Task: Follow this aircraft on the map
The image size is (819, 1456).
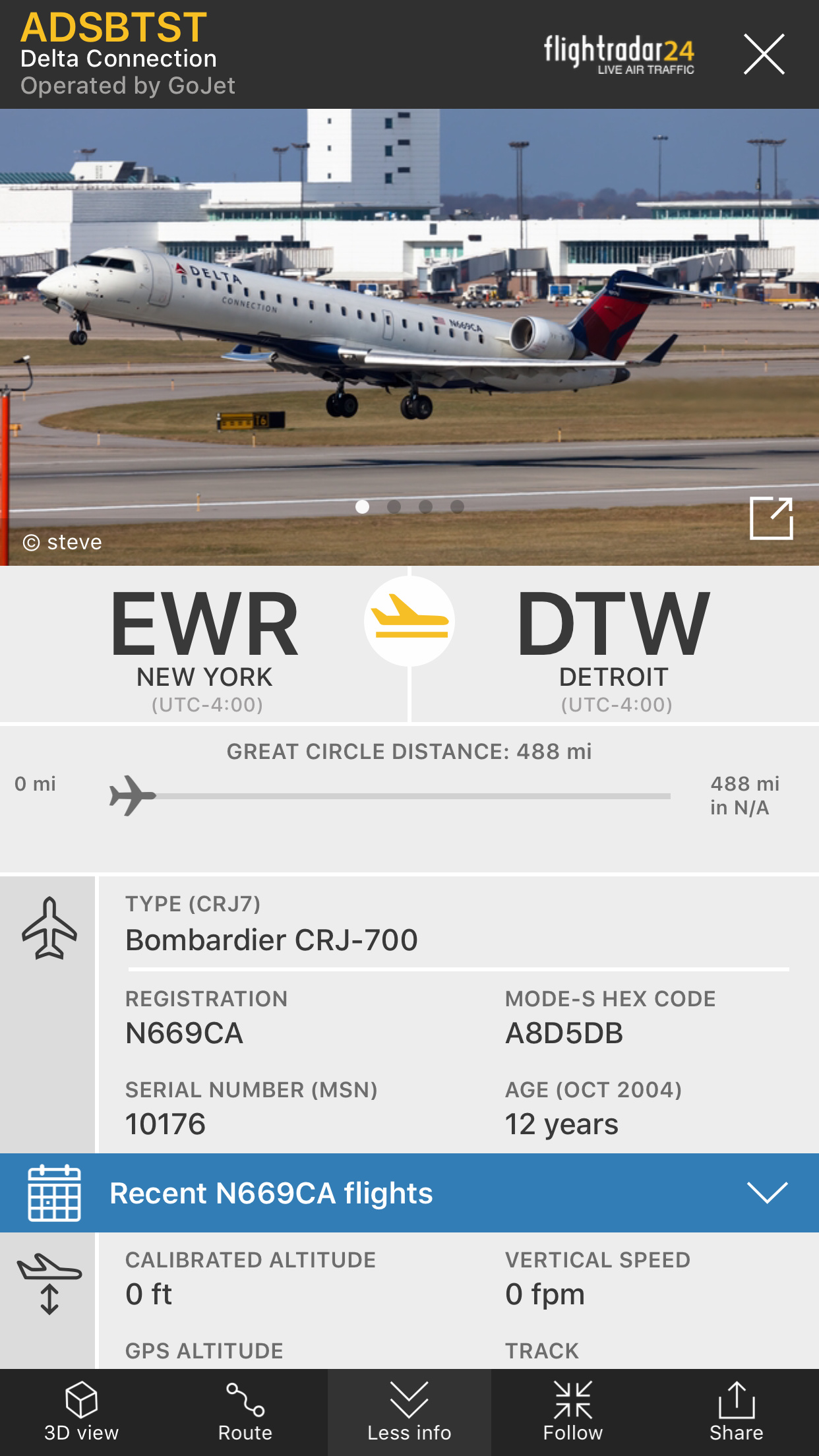Action: (572, 1412)
